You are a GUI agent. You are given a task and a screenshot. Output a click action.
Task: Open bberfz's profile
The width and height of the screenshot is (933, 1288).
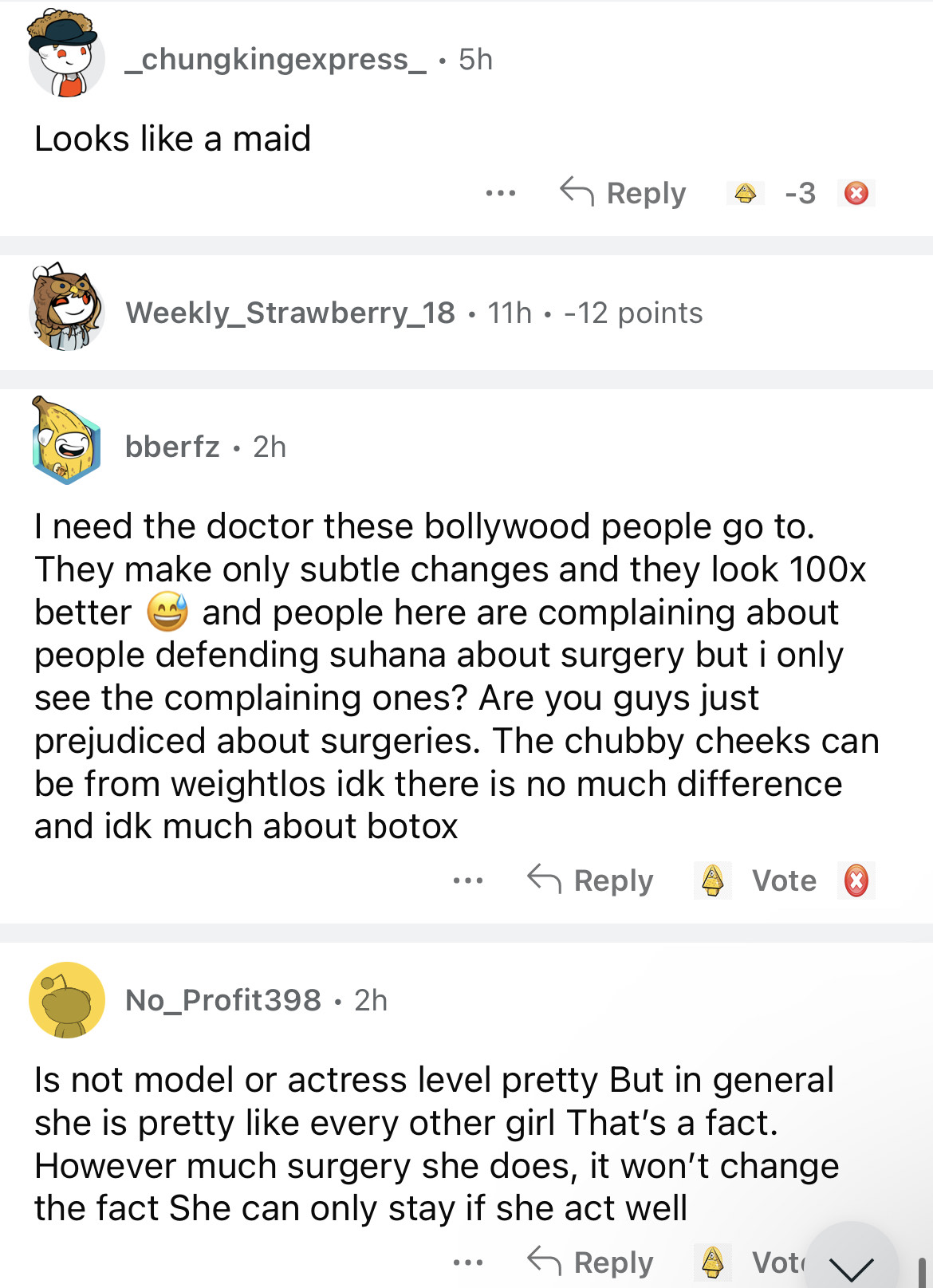click(x=171, y=447)
